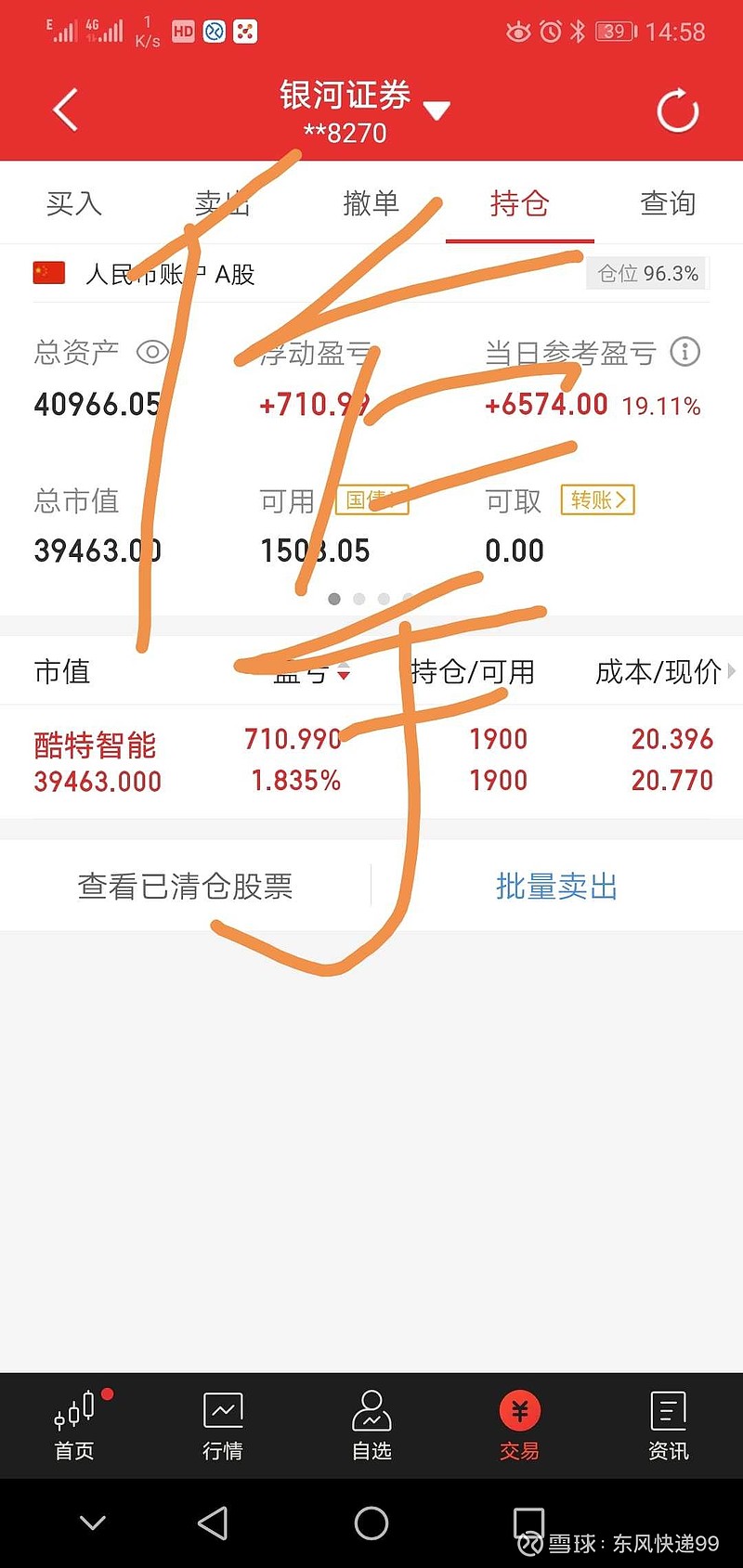Tap the refresh icon in the header

click(677, 109)
